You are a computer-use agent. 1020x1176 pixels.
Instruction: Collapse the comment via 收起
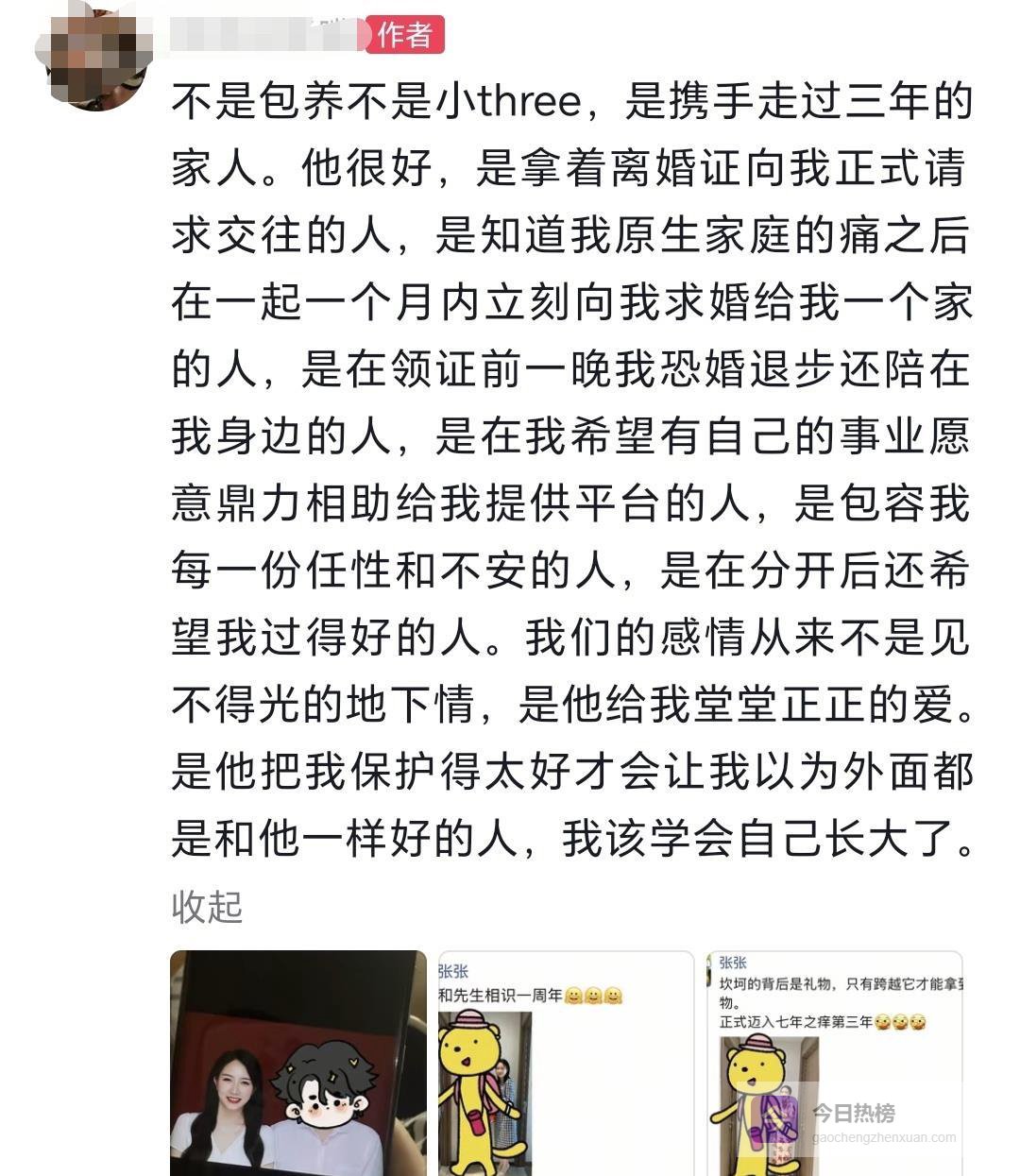coord(207,907)
